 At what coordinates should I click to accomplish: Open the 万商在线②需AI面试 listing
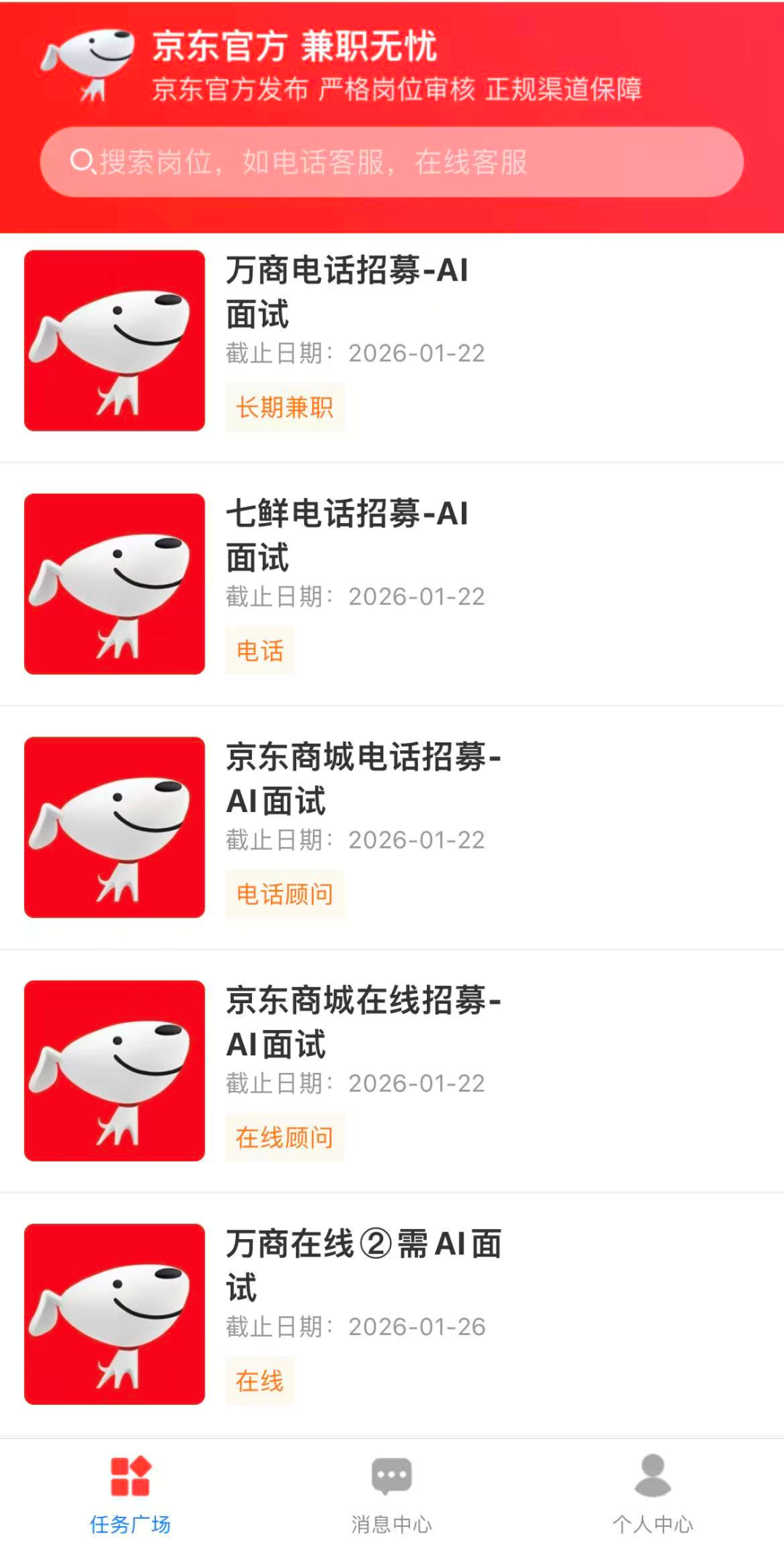pos(392,1315)
